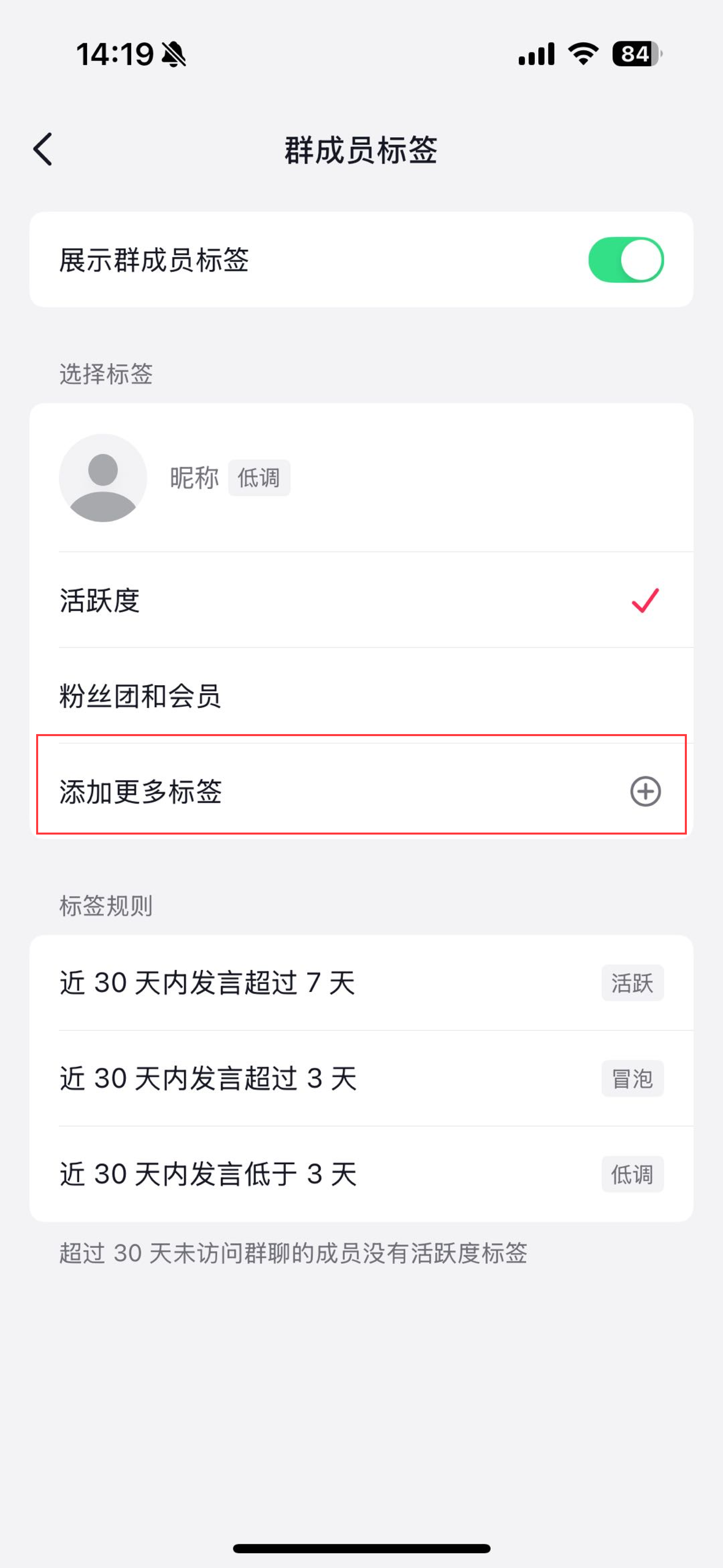723x1568 pixels.
Task: Choose the 粉丝团和会员 tag option
Action: click(x=361, y=696)
